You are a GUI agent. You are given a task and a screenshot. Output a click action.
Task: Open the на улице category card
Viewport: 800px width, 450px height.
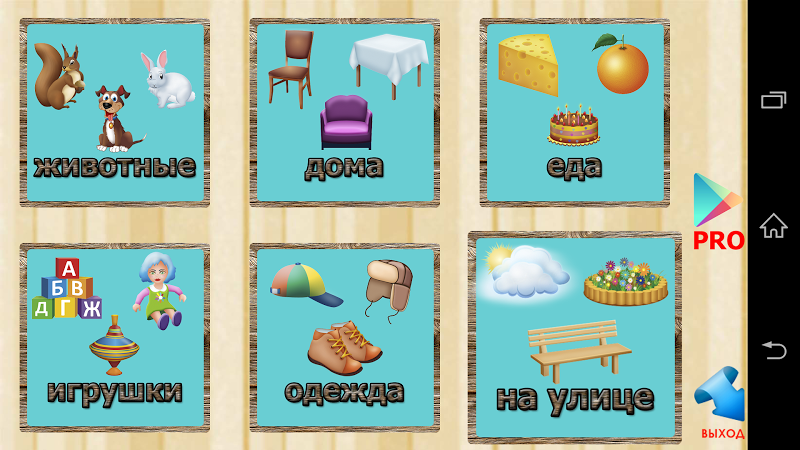point(574,337)
